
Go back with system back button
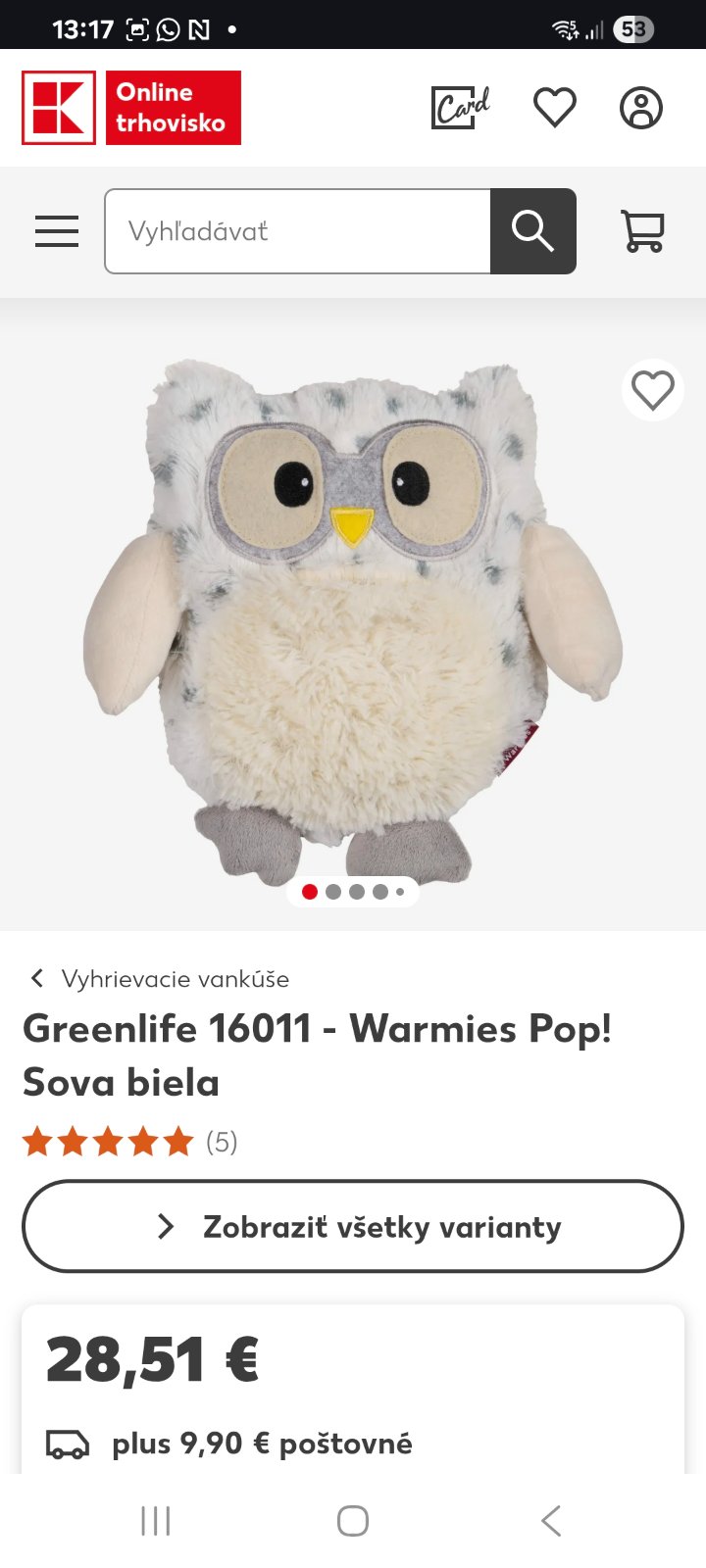551,1521
